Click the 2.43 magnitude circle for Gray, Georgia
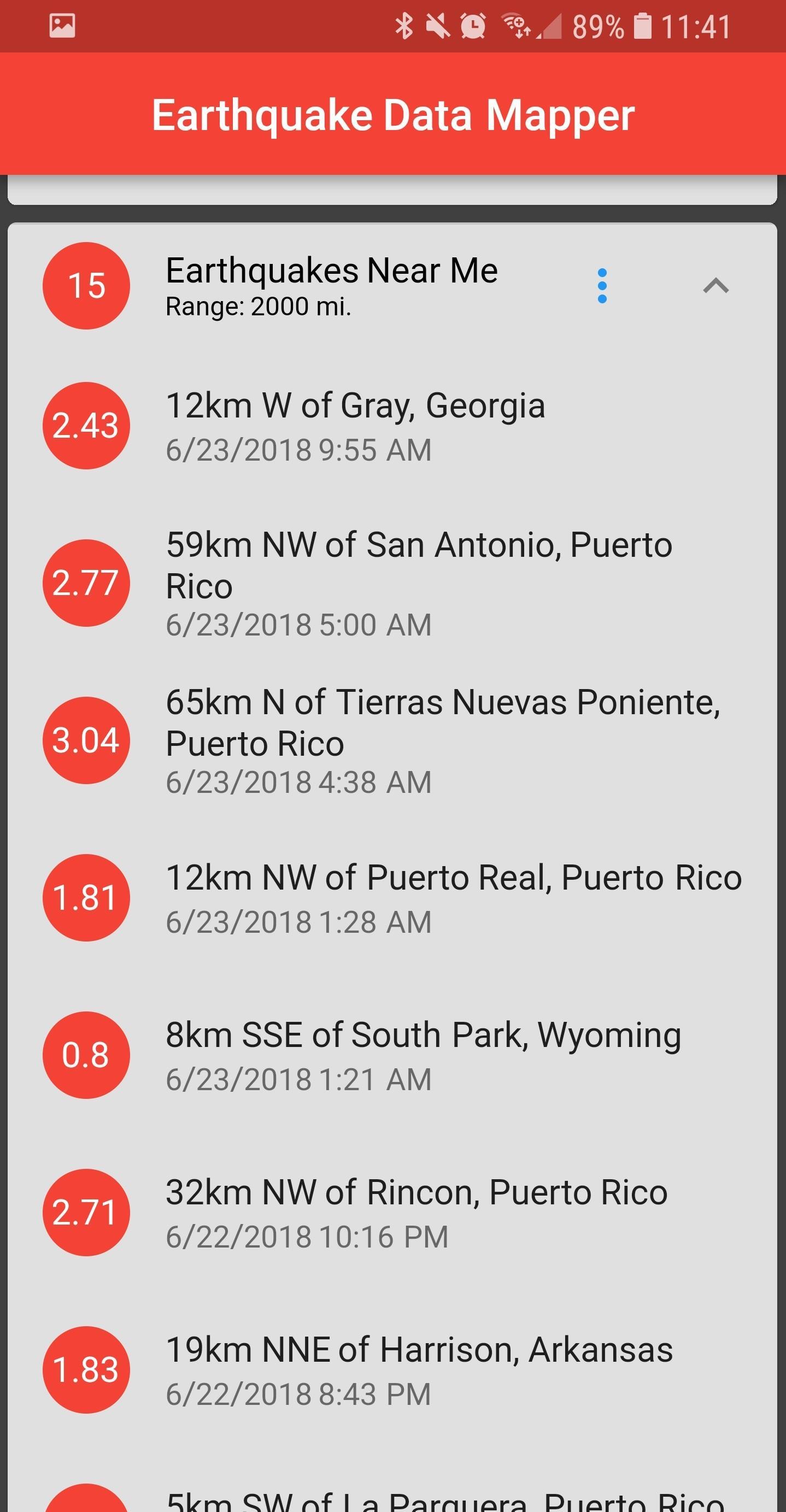Screen dimensions: 786x1512 click(86, 426)
